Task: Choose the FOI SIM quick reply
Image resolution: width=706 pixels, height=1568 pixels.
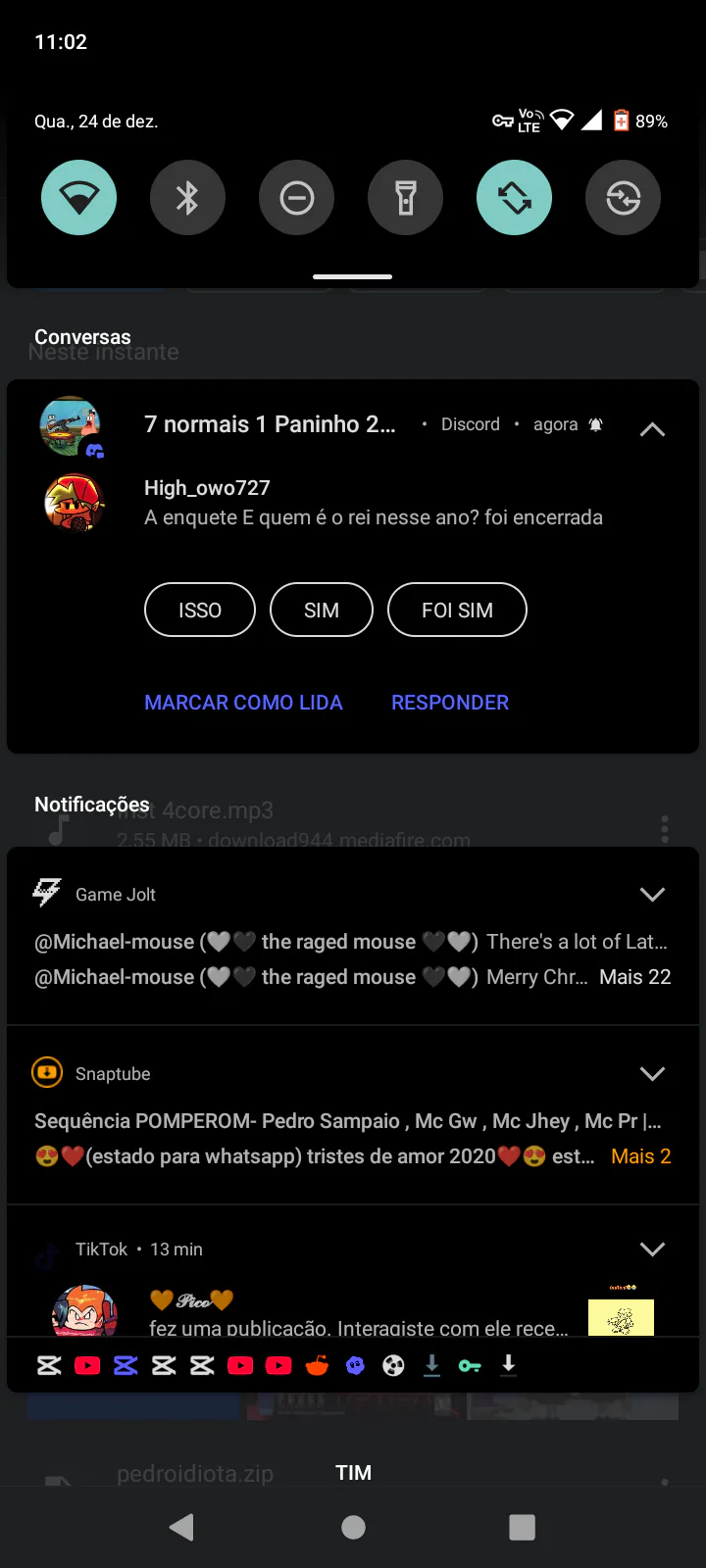Action: point(457,610)
